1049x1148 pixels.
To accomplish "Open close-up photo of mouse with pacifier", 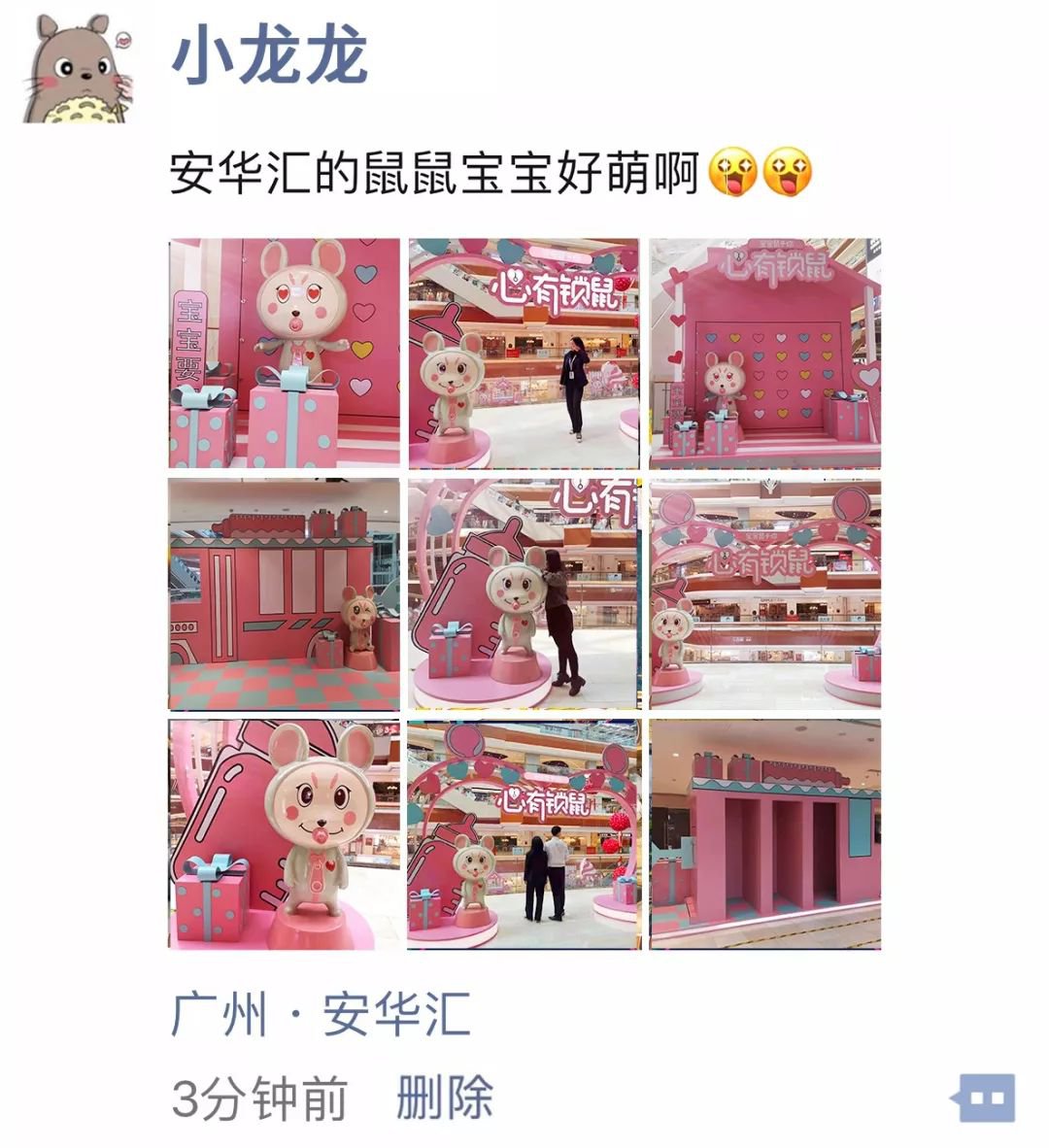I will coord(284,834).
